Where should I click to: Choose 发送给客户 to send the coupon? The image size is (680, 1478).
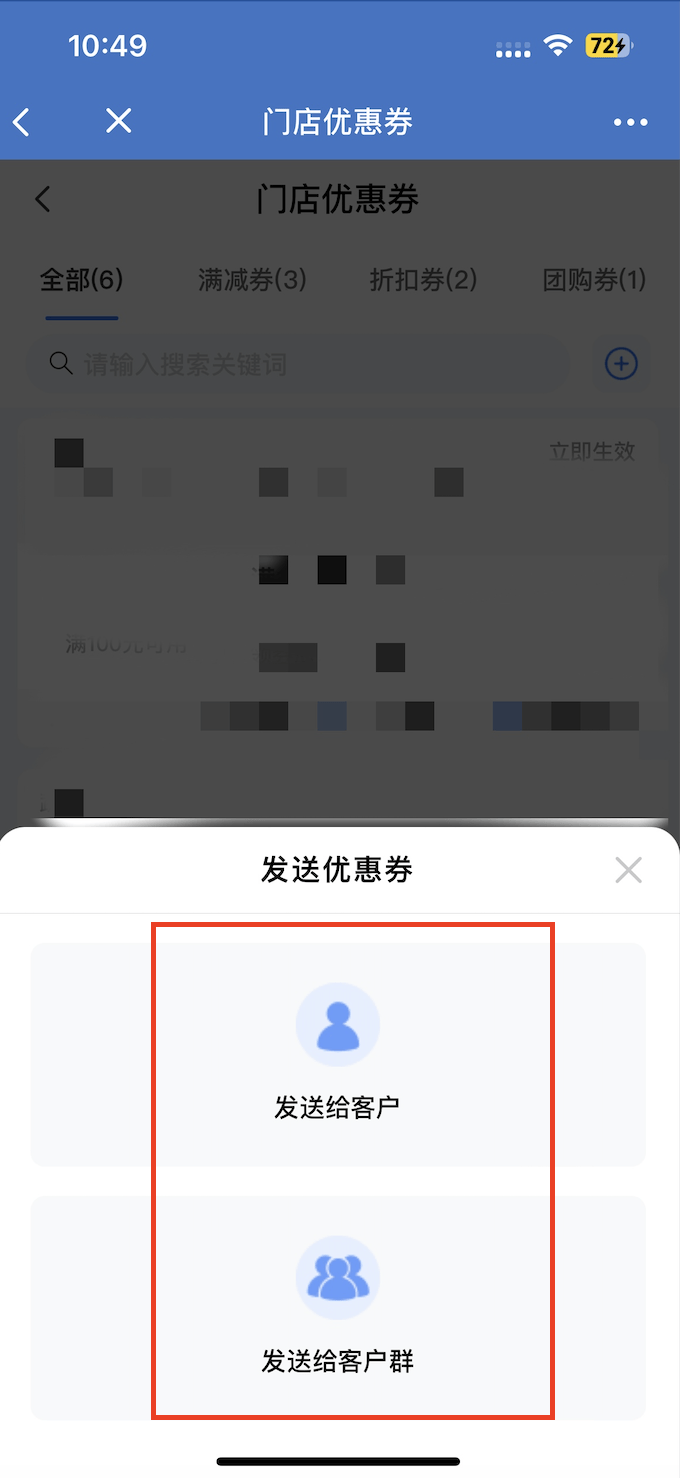coord(338,1053)
